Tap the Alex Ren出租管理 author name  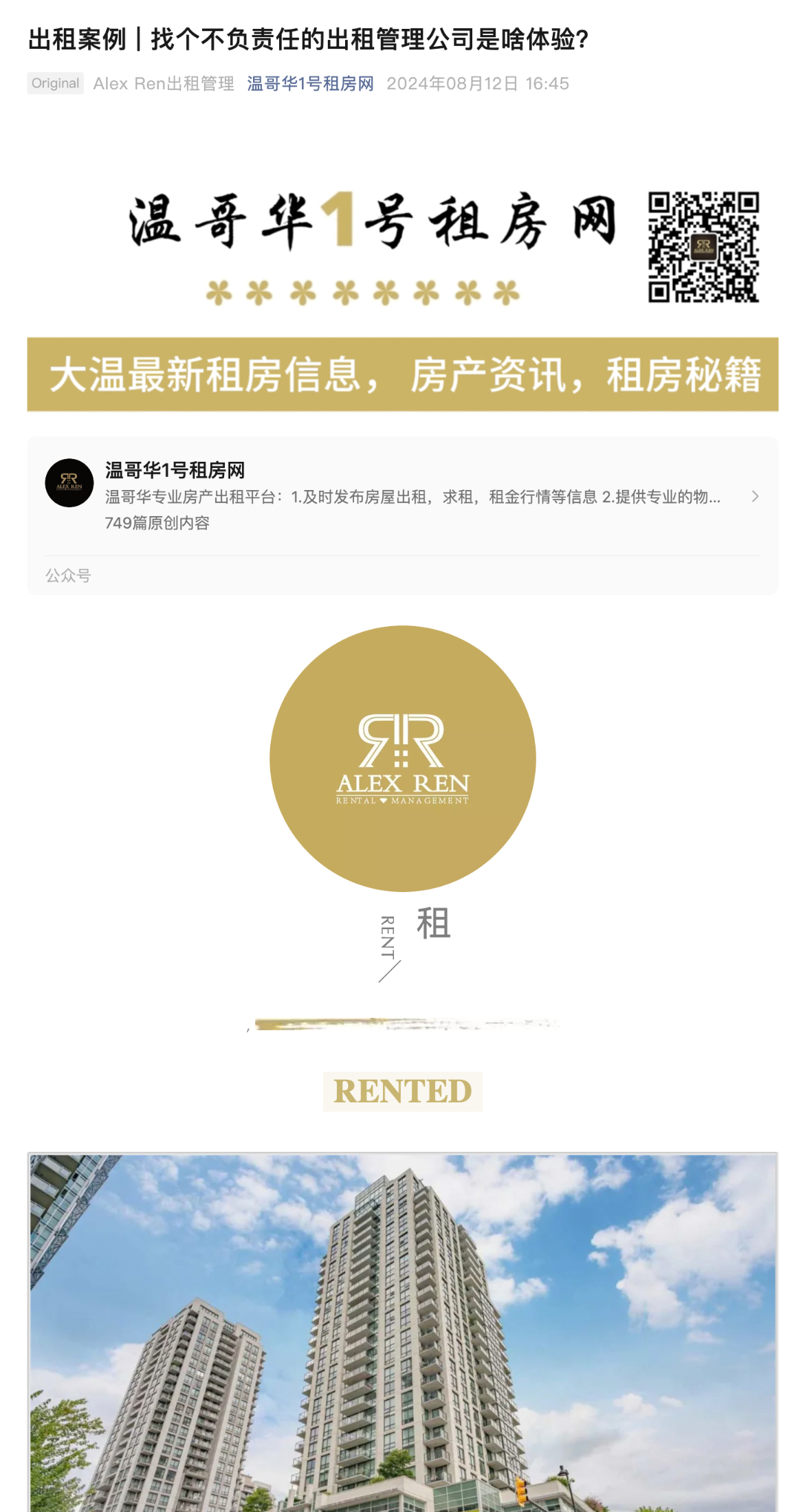tap(164, 84)
